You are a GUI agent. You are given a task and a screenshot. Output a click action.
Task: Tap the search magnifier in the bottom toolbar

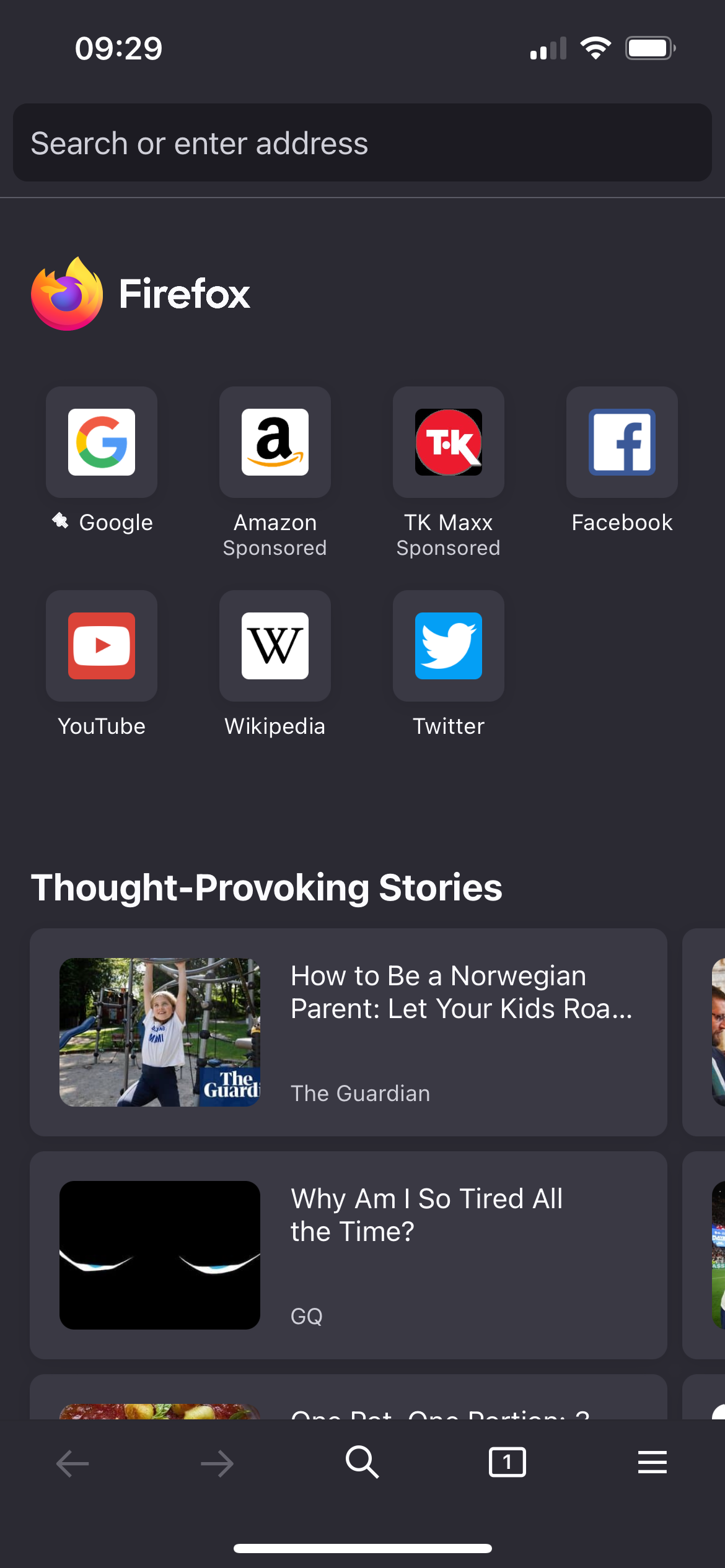[x=362, y=1463]
